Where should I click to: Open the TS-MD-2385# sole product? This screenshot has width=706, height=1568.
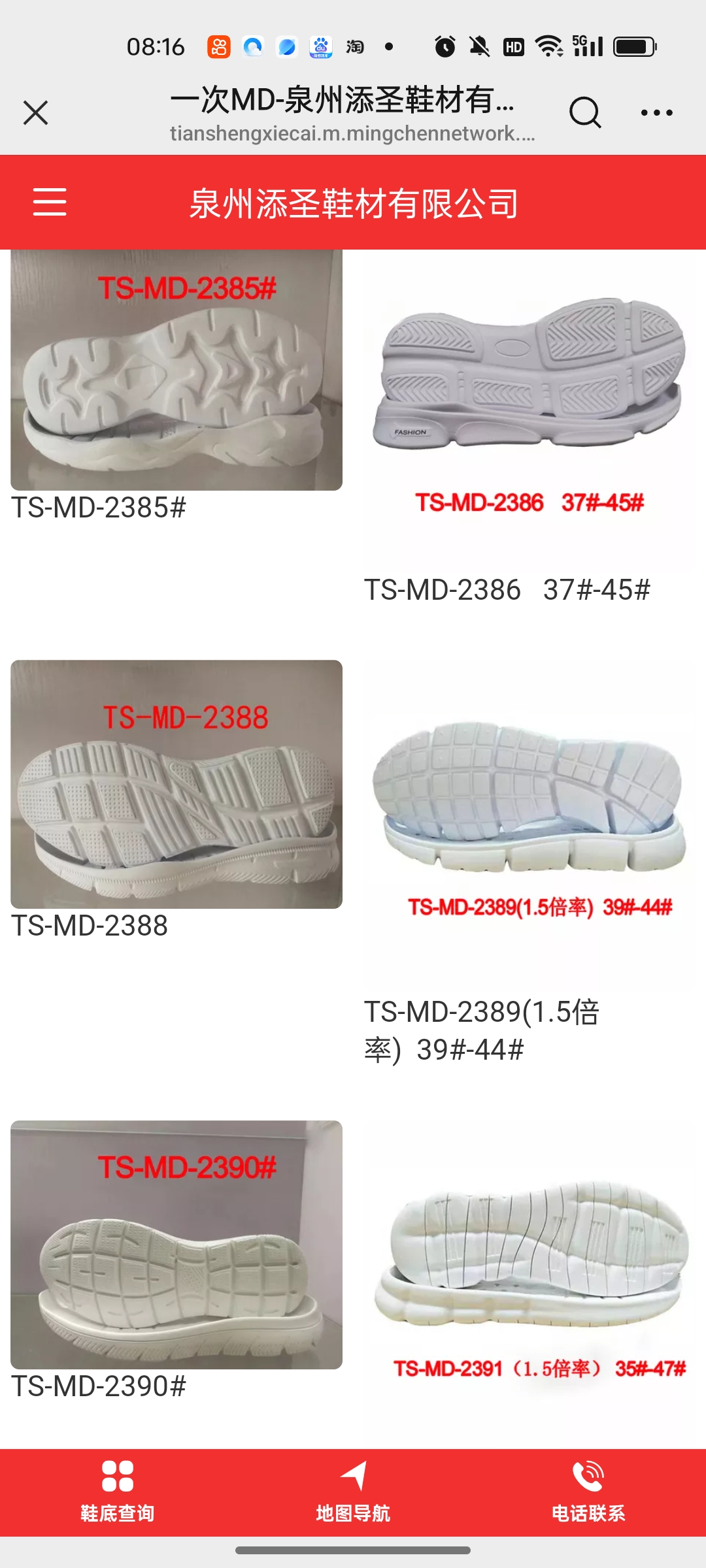click(176, 370)
